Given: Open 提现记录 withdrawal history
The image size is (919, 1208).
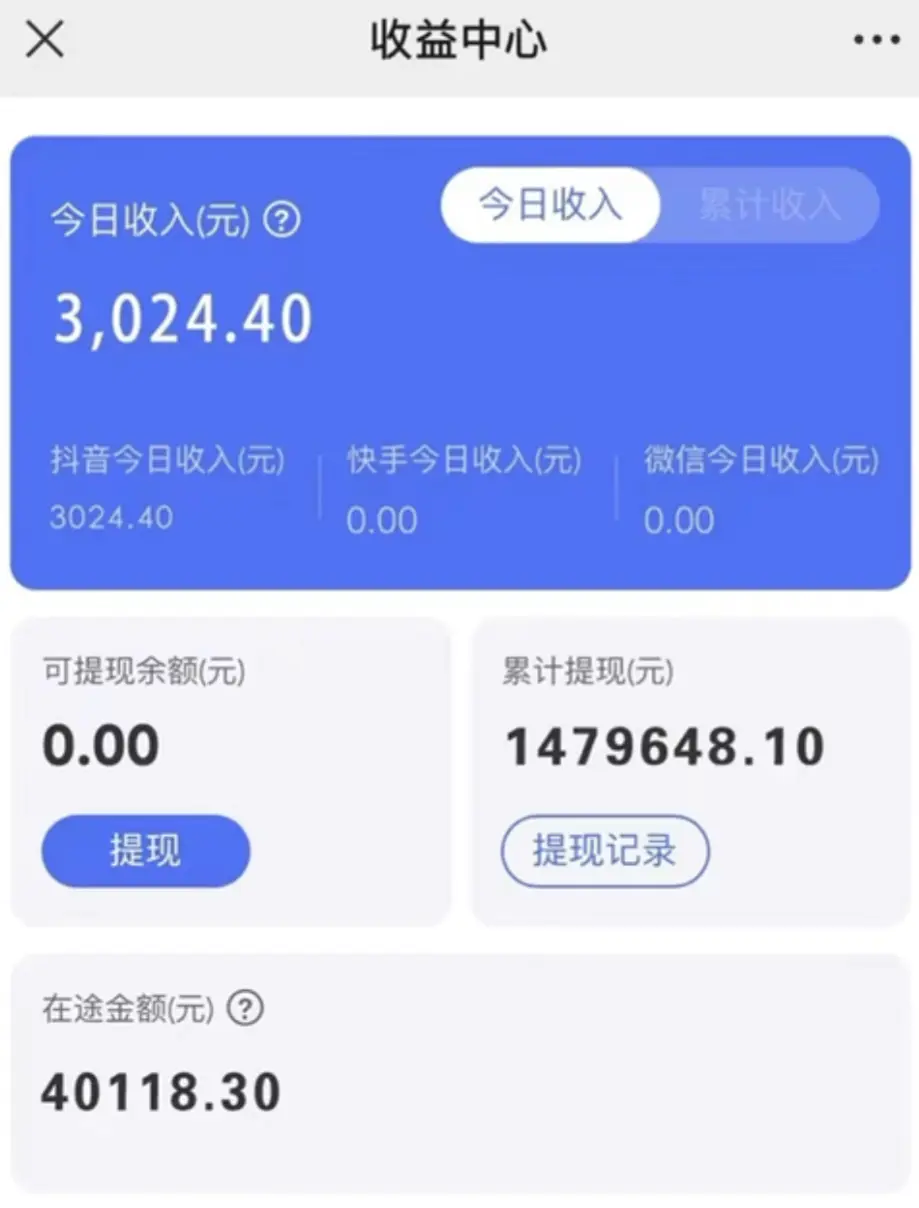Looking at the screenshot, I should 606,851.
